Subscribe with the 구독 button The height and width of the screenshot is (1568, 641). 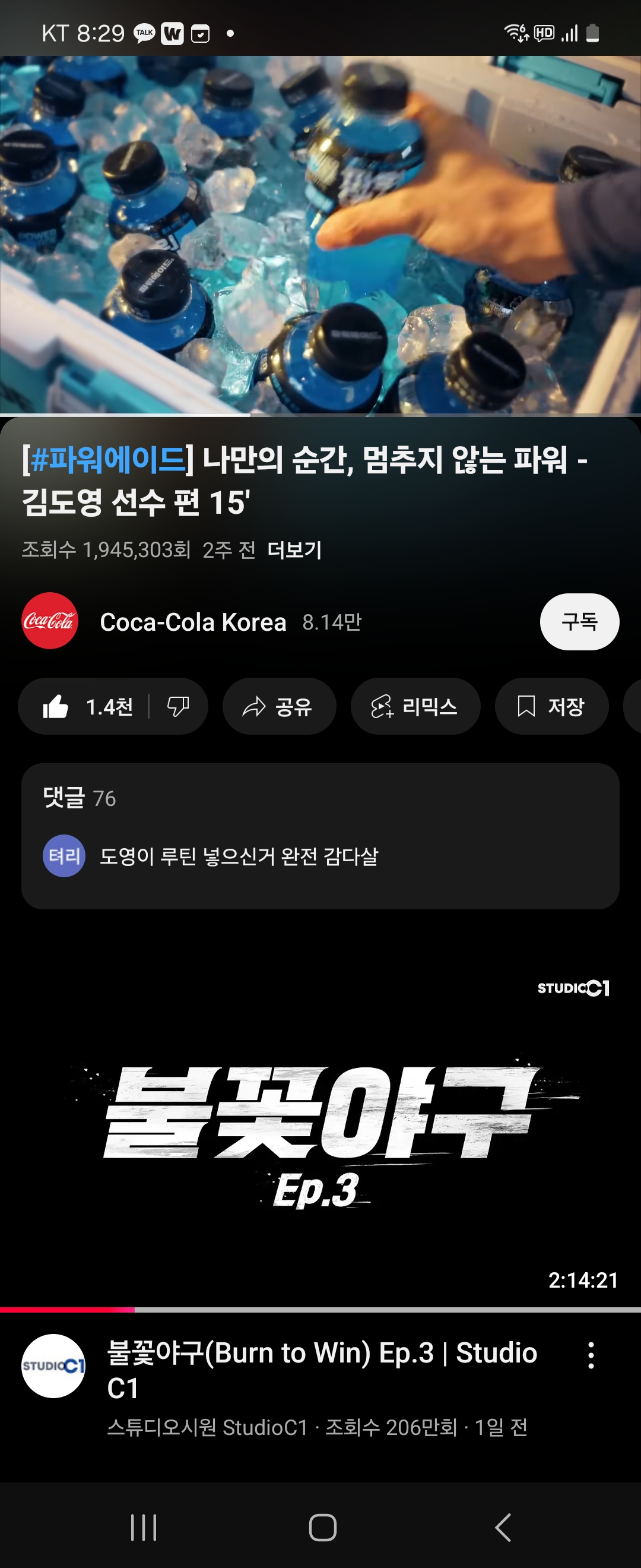(x=579, y=621)
